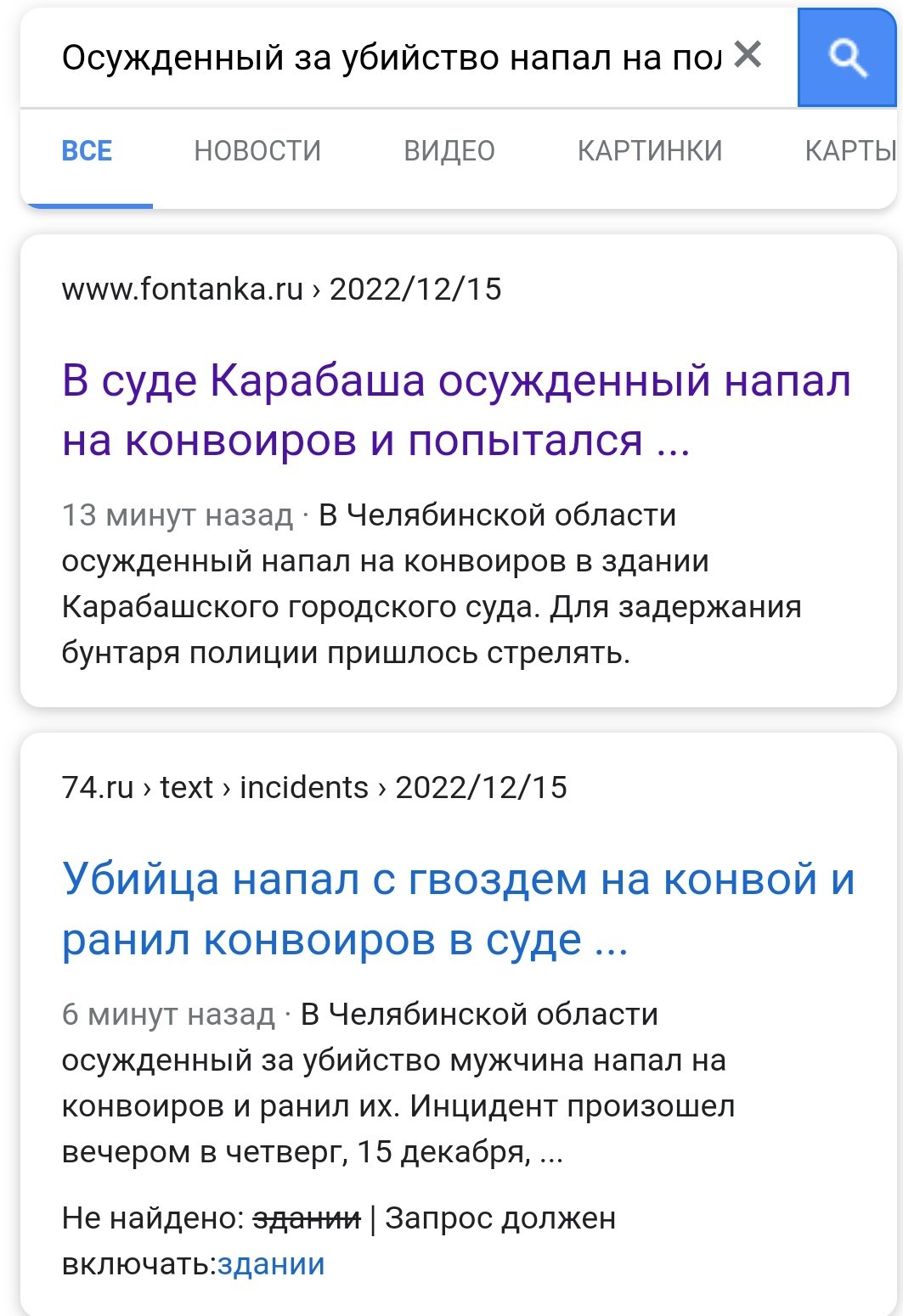Image resolution: width=903 pixels, height=1316 pixels.
Task: Tap the "здании" must-include link
Action: pyautogui.click(x=271, y=1264)
